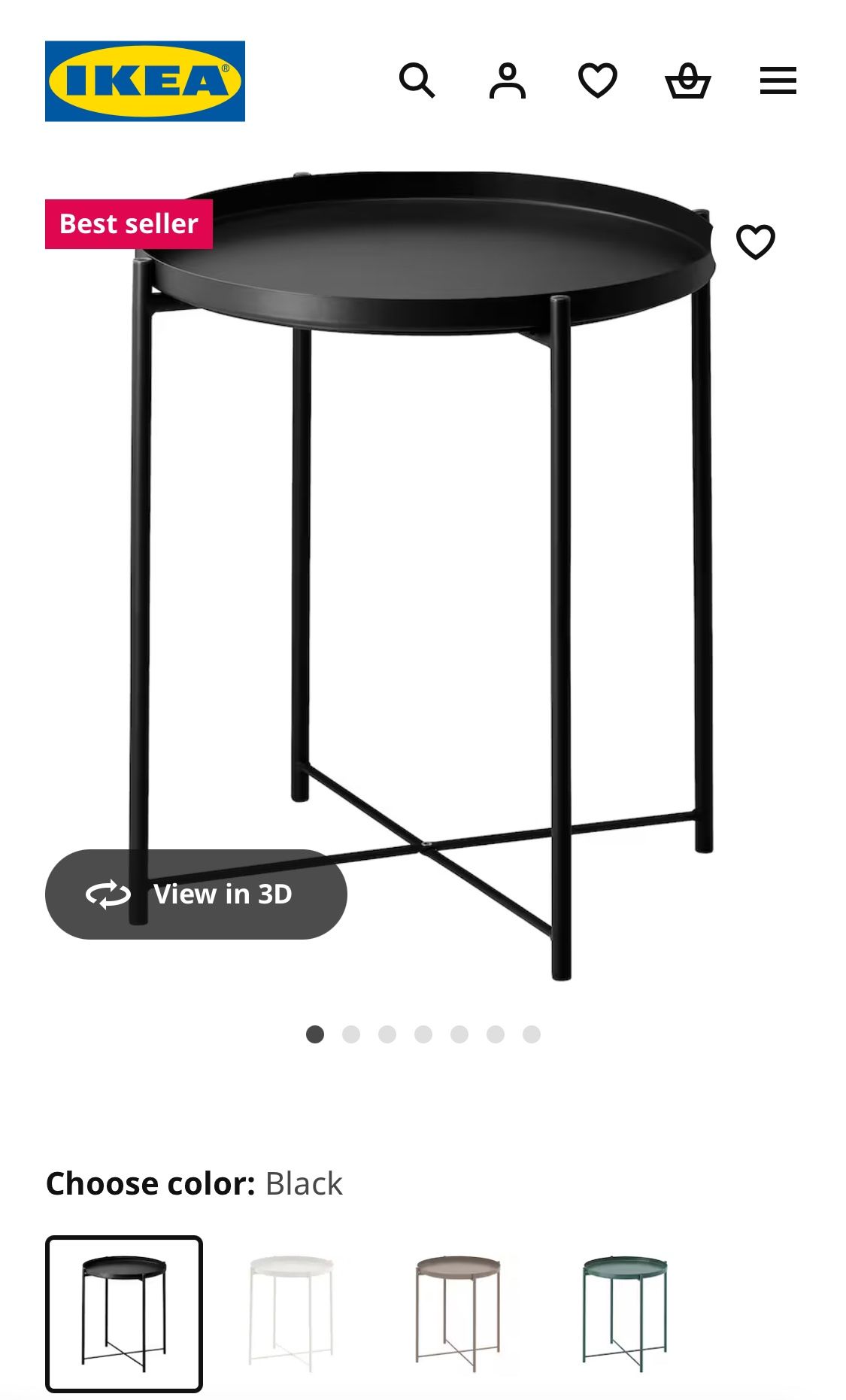Jump to the second carousel image dot
The height and width of the screenshot is (1400, 846).
(x=353, y=1034)
